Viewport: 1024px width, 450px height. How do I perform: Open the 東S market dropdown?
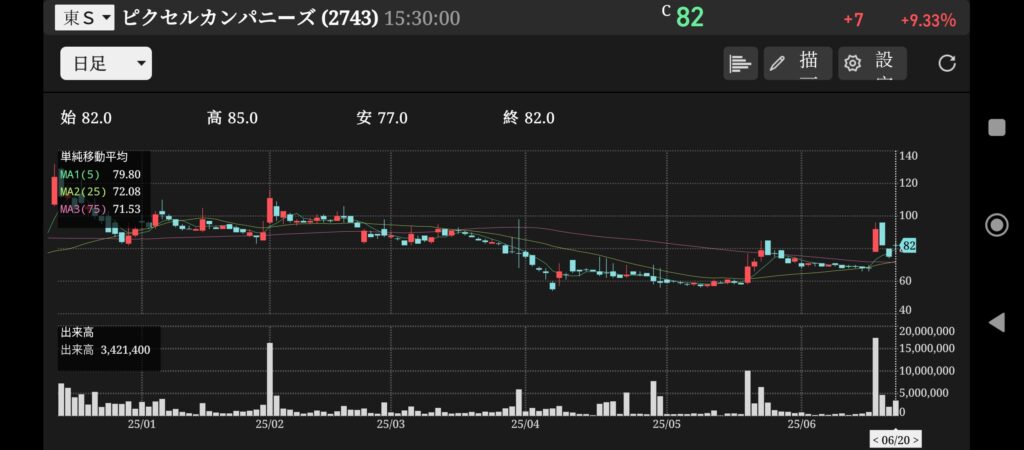[85, 17]
